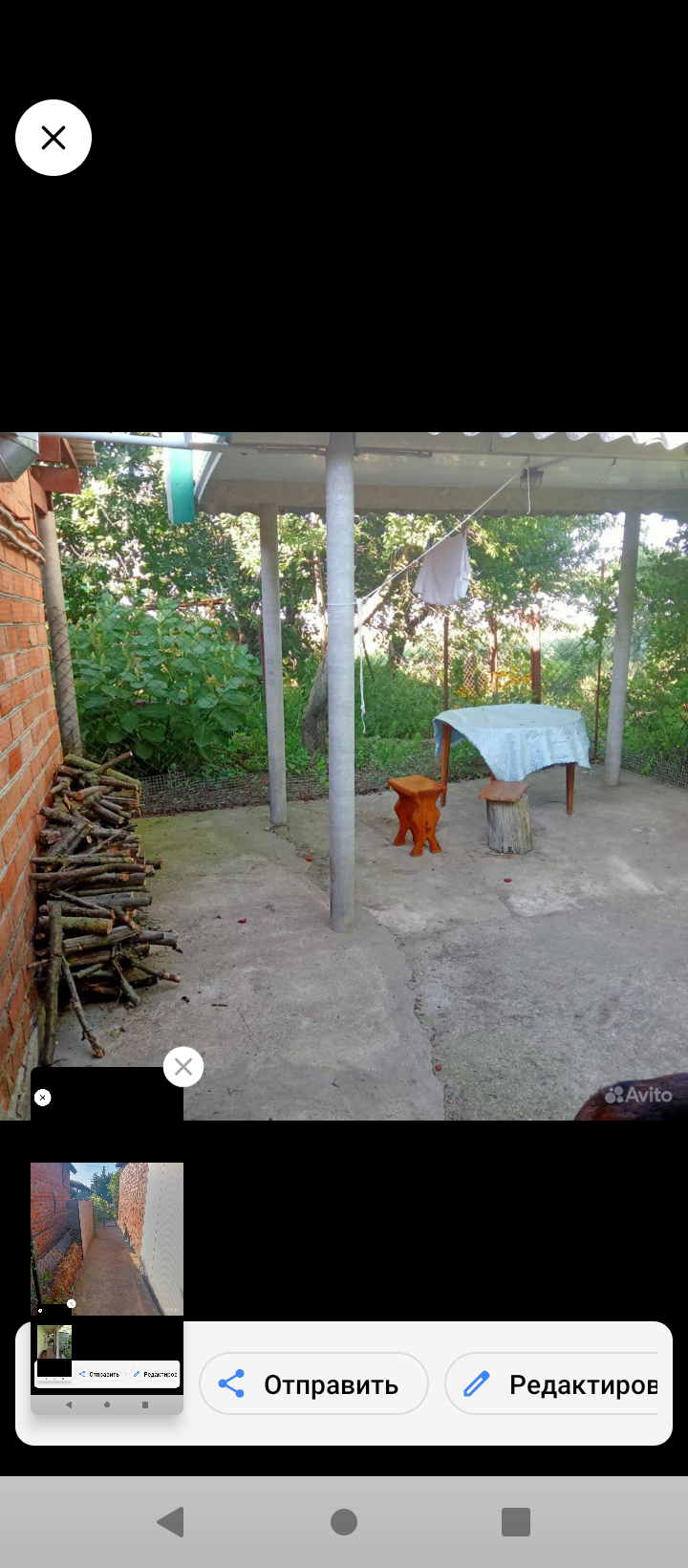This screenshot has height=1568, width=688.
Task: Open the screenshot preview thumbnail
Action: [106, 1243]
